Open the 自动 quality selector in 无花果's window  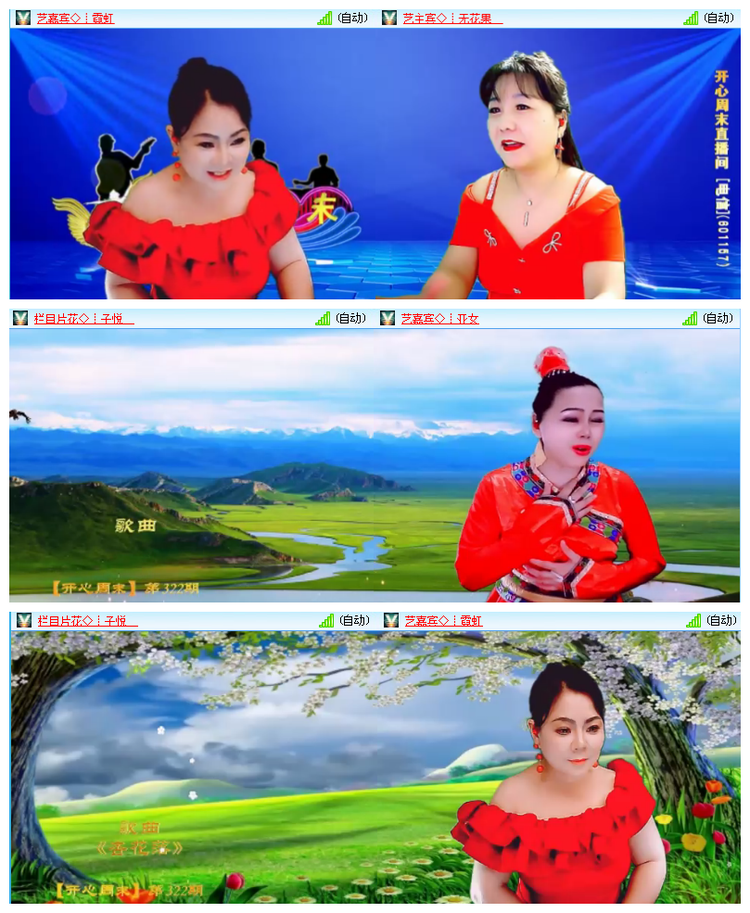pyautogui.click(x=720, y=17)
